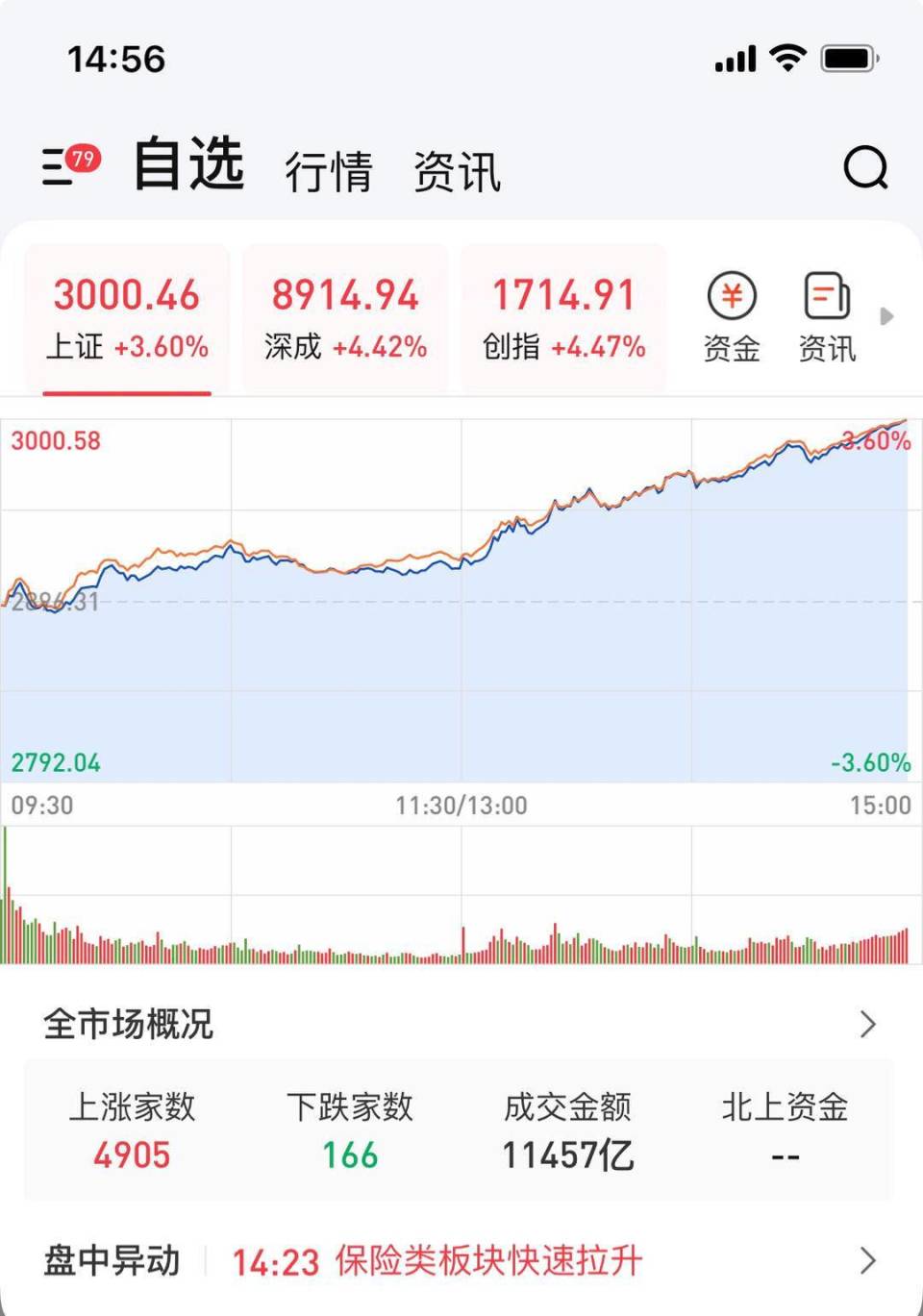Switch to the 行情 tab
This screenshot has height=1316, width=923.
click(x=331, y=173)
